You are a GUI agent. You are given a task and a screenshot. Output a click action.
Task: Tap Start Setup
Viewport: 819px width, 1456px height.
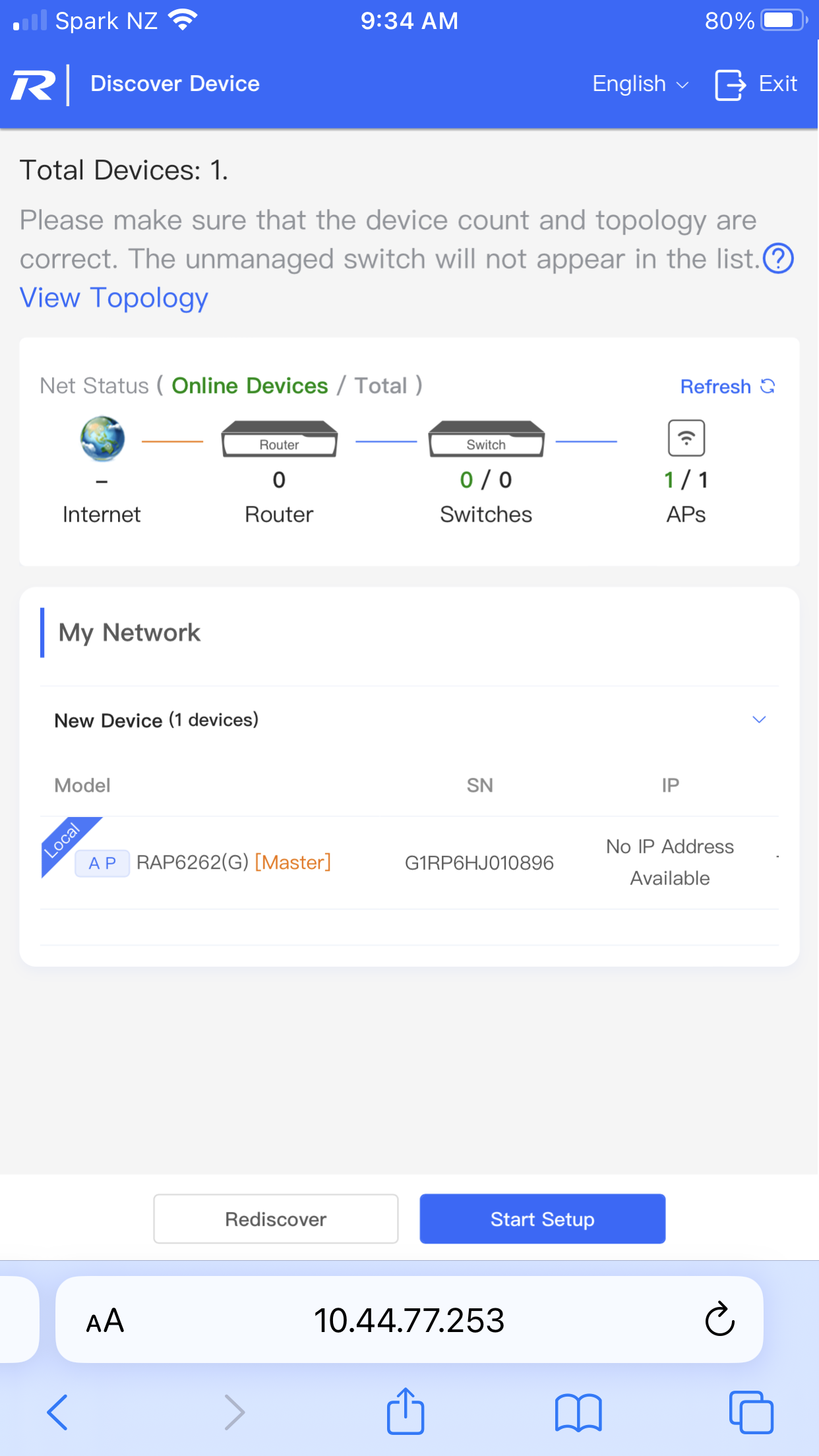(542, 1219)
